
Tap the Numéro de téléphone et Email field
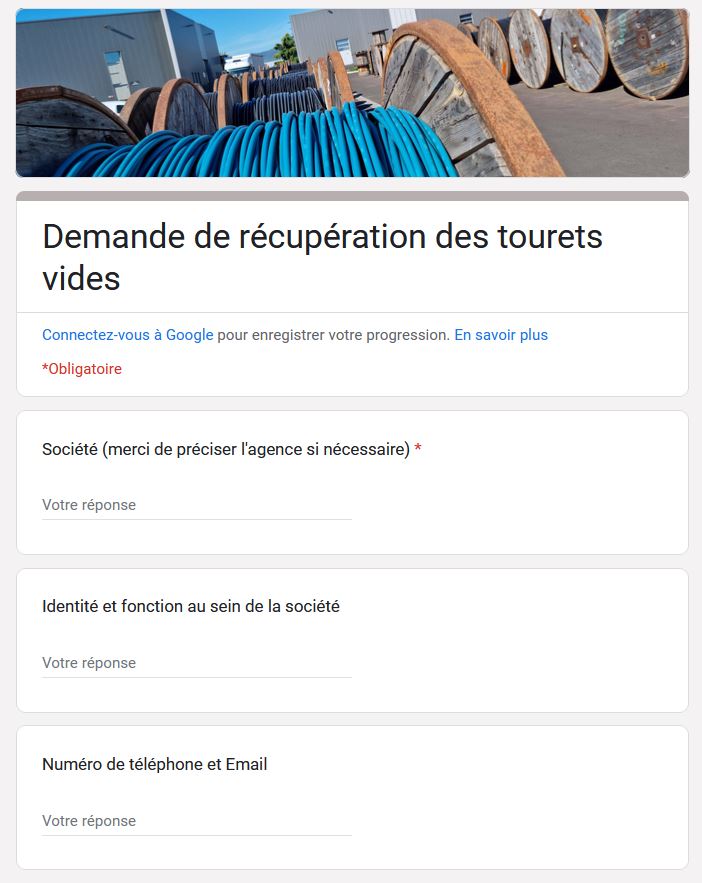[196, 821]
